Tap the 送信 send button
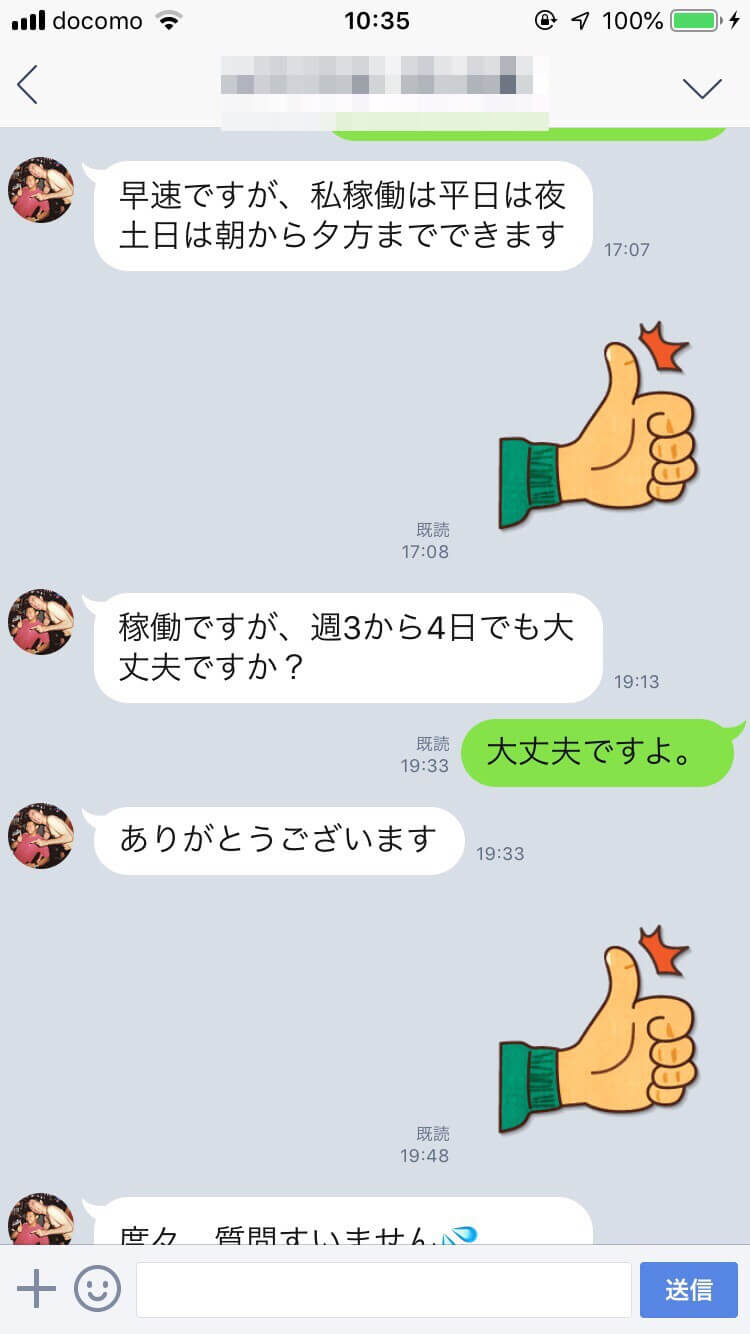 tap(688, 1289)
